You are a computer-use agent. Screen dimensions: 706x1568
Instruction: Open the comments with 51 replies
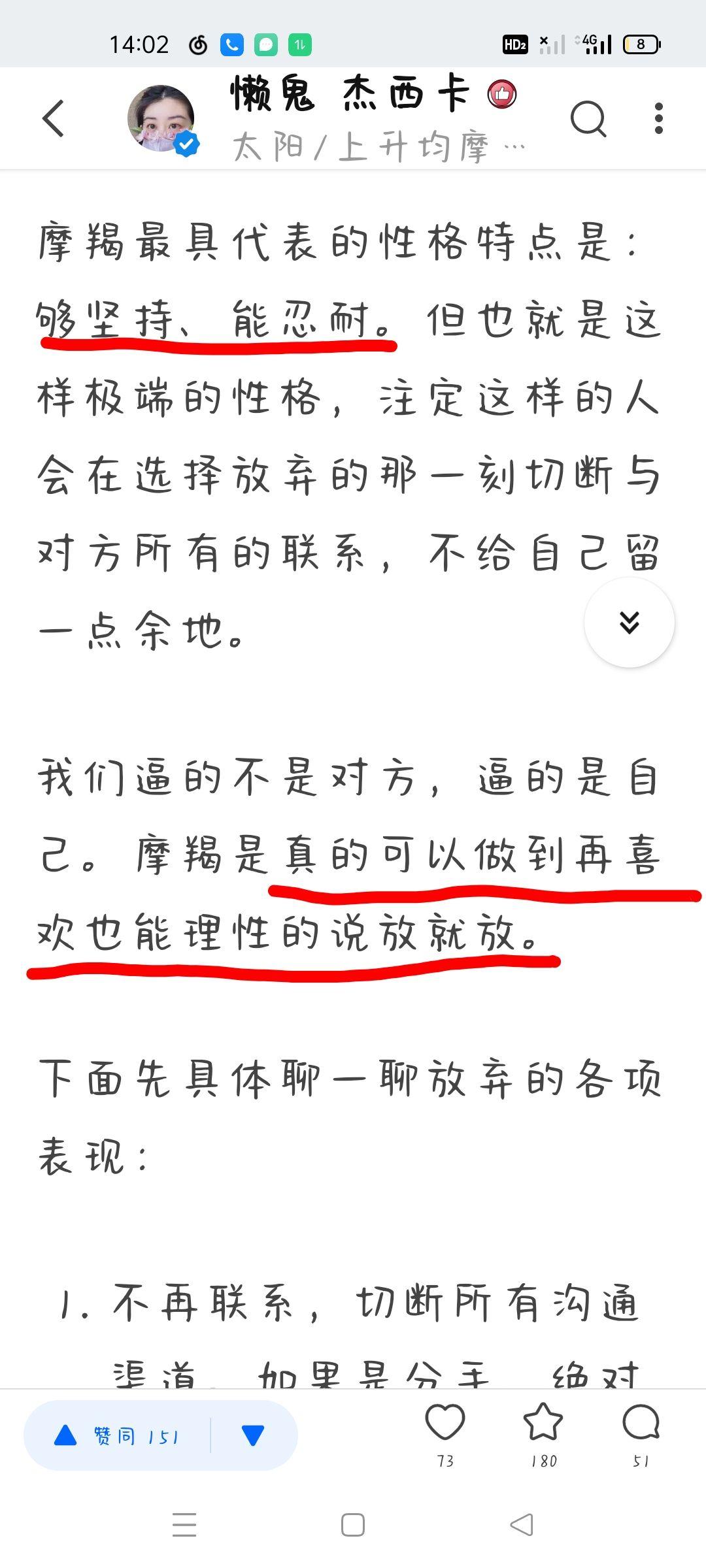coord(641,1433)
